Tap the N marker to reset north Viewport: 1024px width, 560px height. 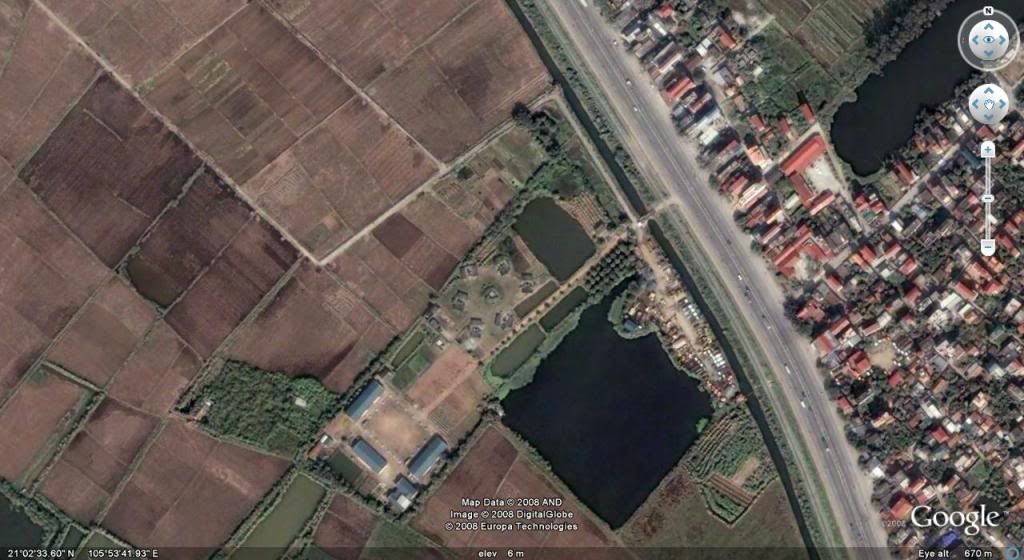tap(988, 11)
